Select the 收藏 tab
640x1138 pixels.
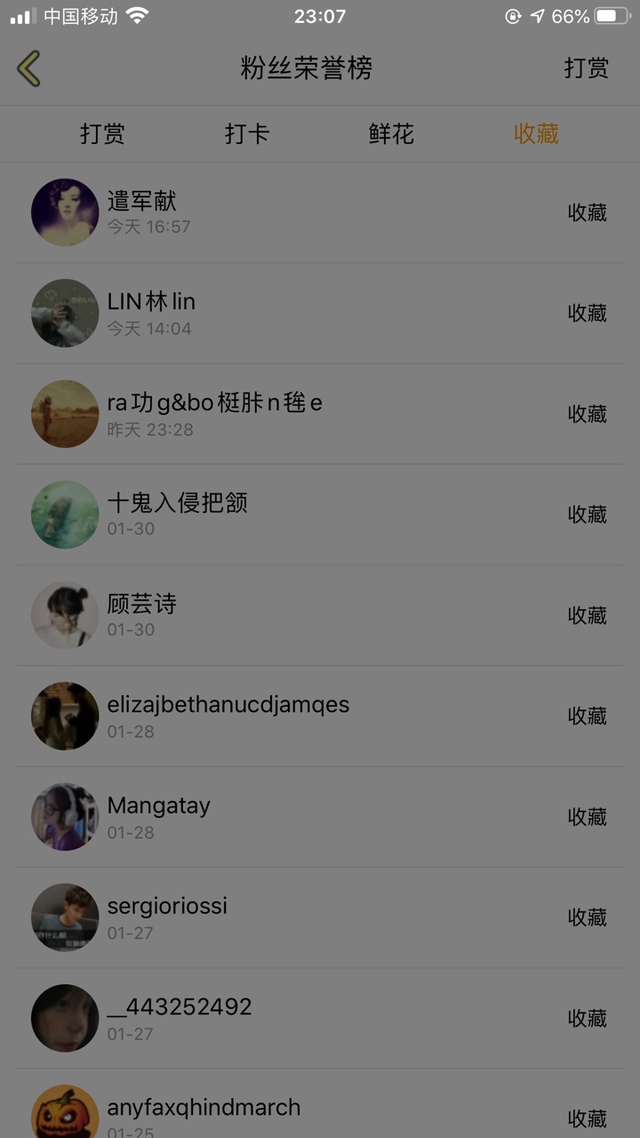(x=536, y=134)
